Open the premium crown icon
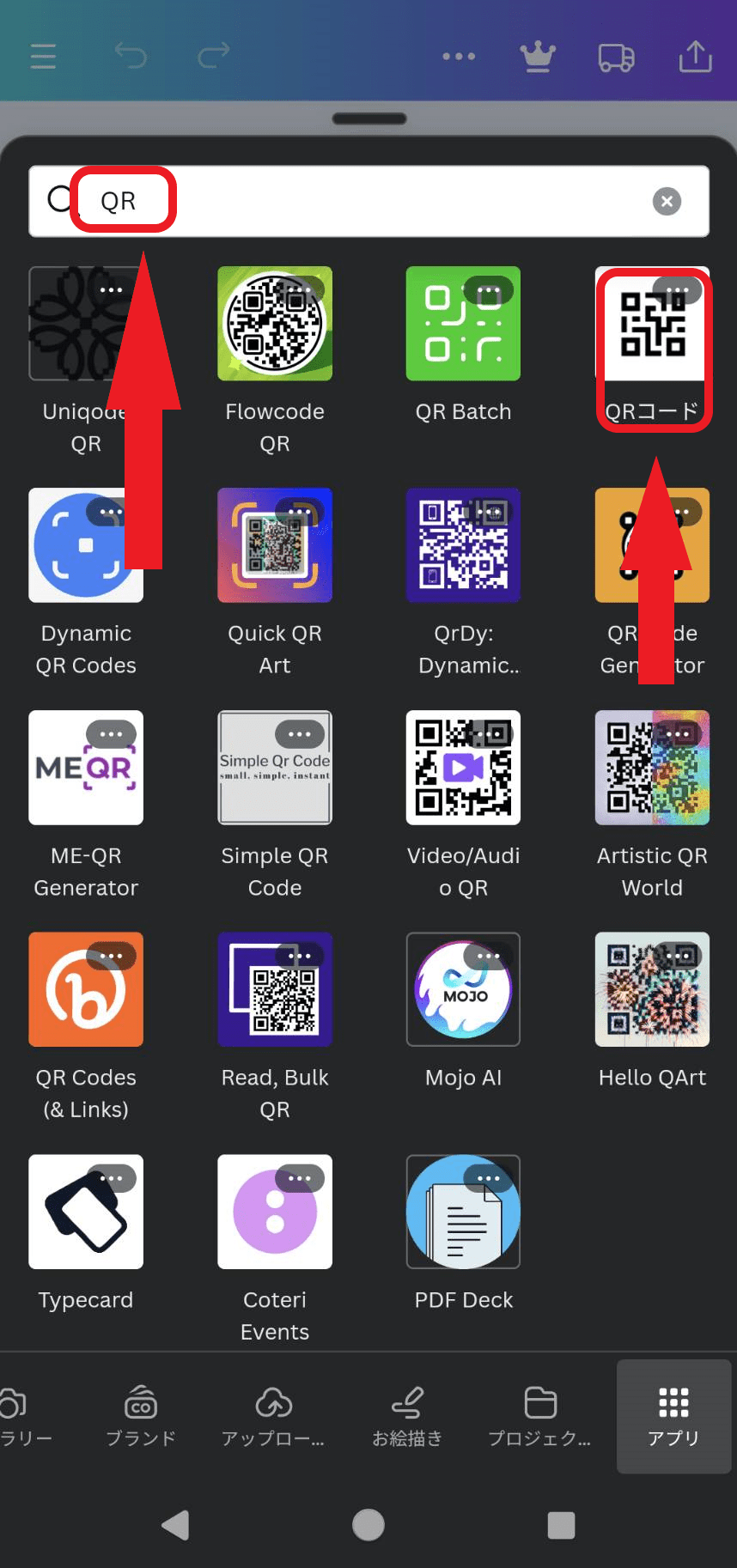737x1568 pixels. point(538,57)
